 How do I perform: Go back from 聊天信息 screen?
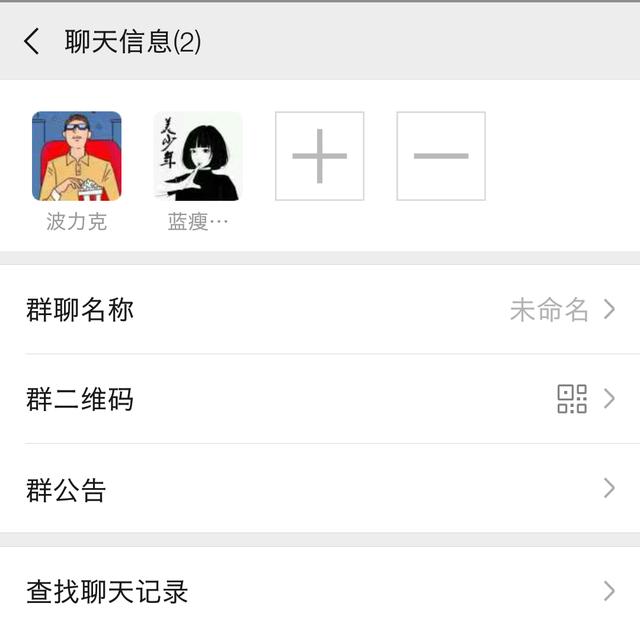click(32, 41)
